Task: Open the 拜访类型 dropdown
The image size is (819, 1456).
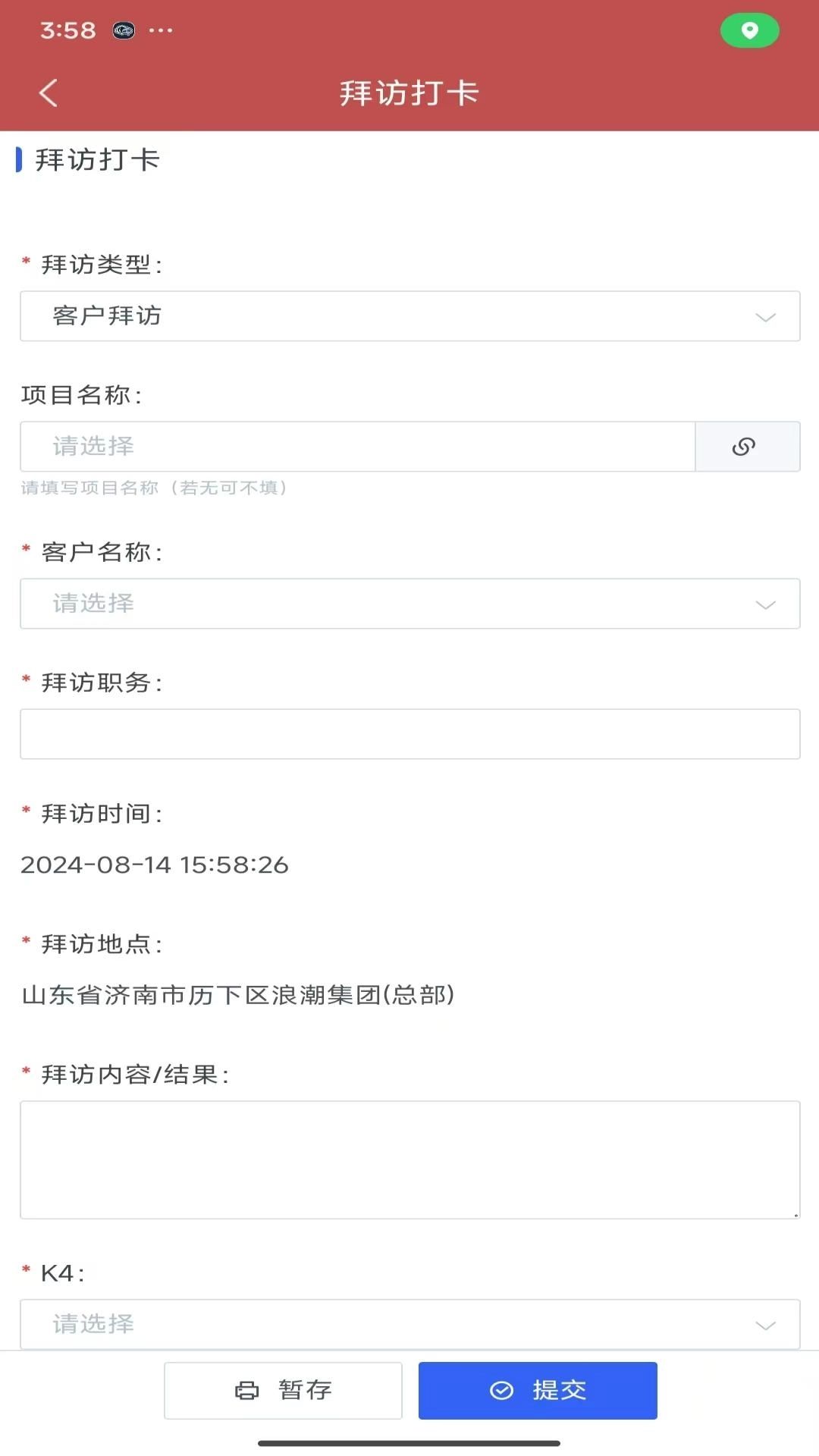Action: pos(409,316)
